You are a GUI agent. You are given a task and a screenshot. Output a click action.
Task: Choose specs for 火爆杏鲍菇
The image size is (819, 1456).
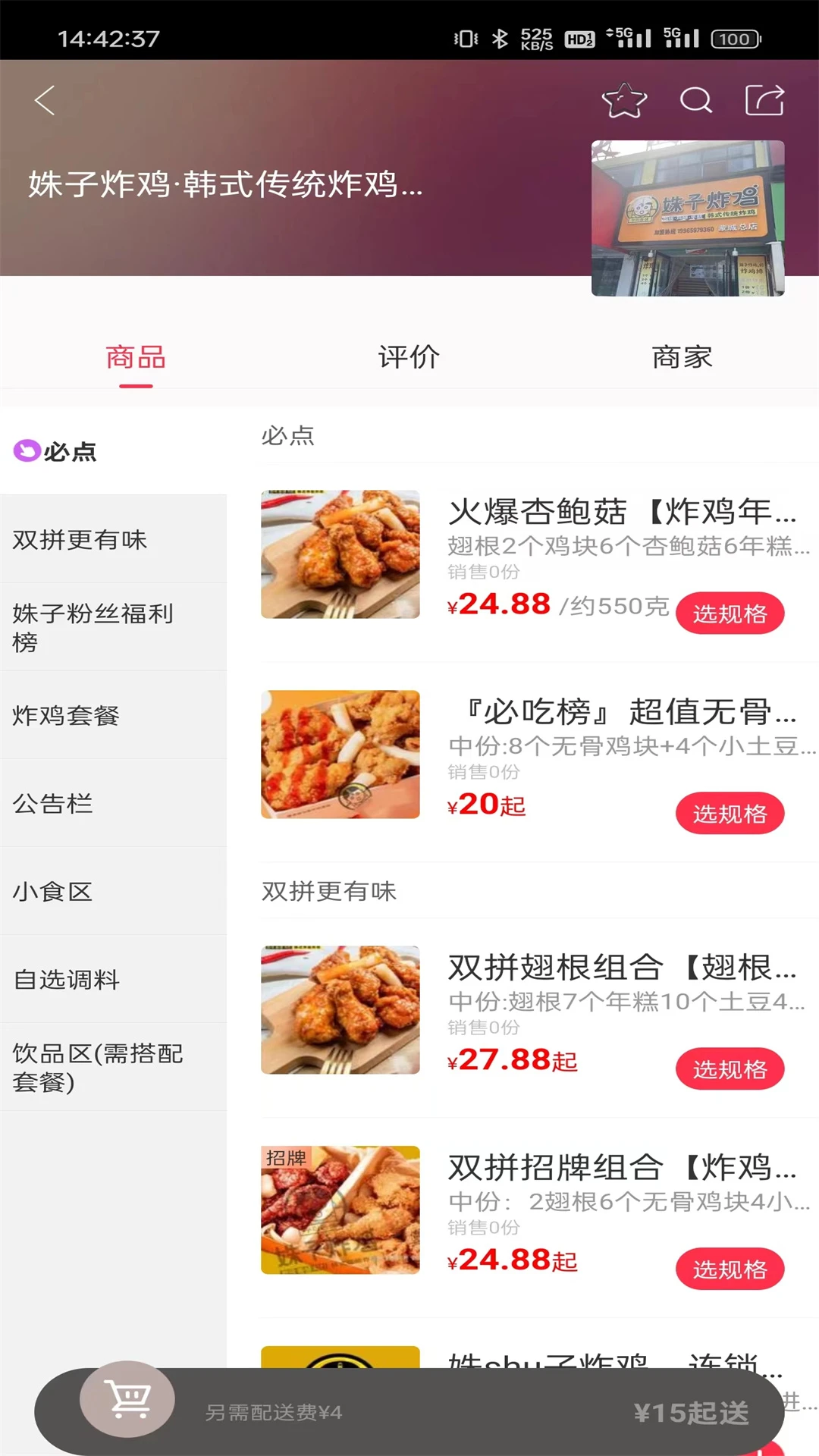(x=730, y=613)
